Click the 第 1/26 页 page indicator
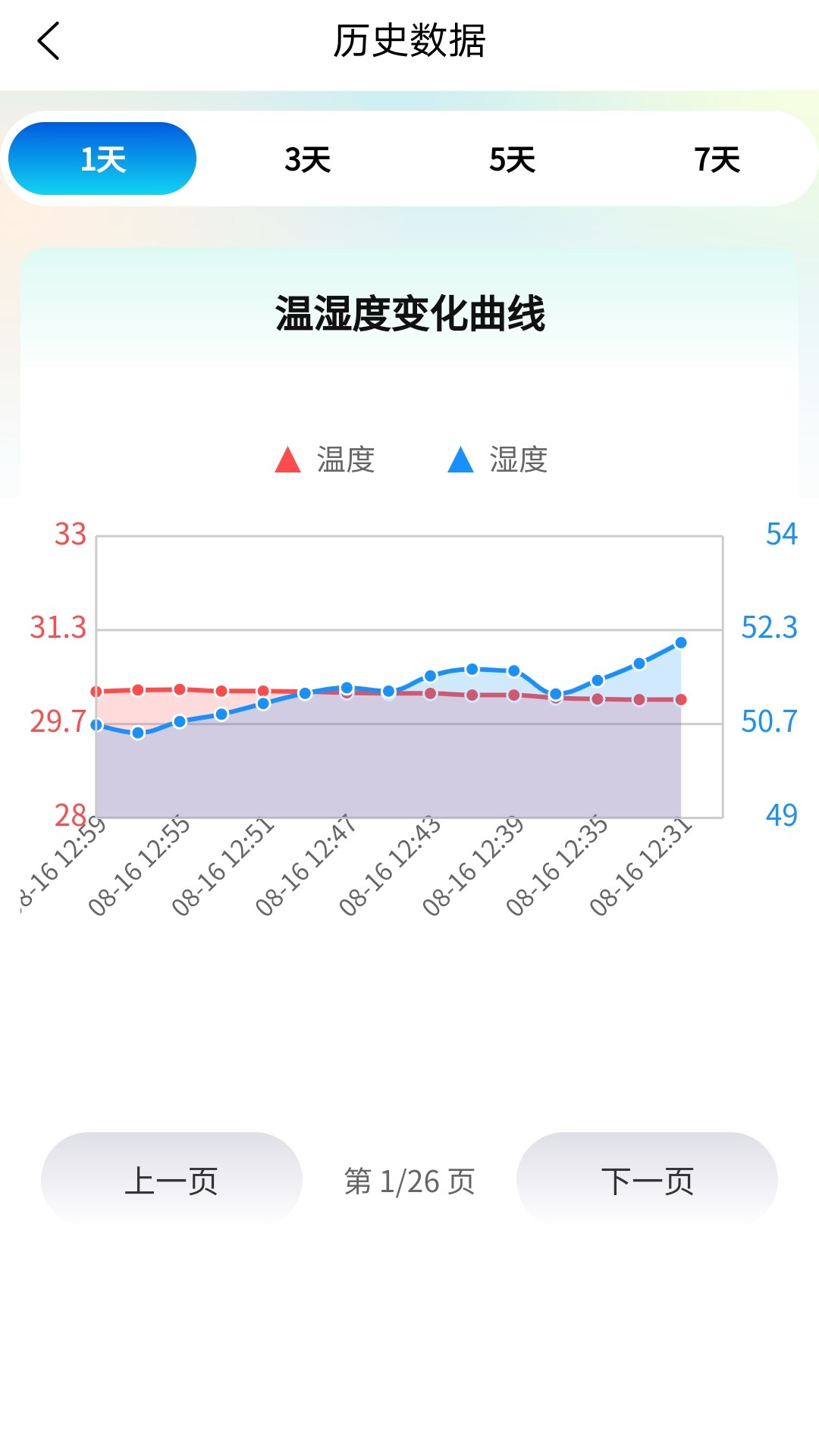The height and width of the screenshot is (1456, 819). tap(409, 1178)
